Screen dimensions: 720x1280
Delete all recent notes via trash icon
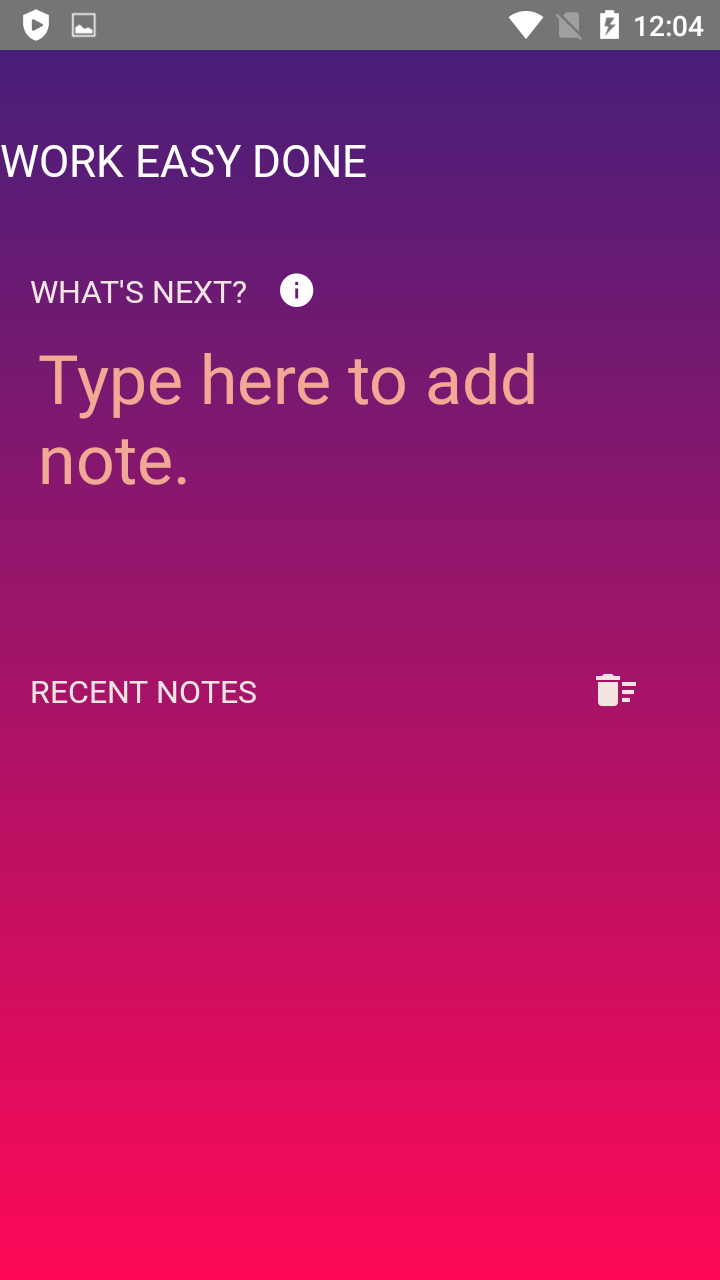(x=615, y=691)
